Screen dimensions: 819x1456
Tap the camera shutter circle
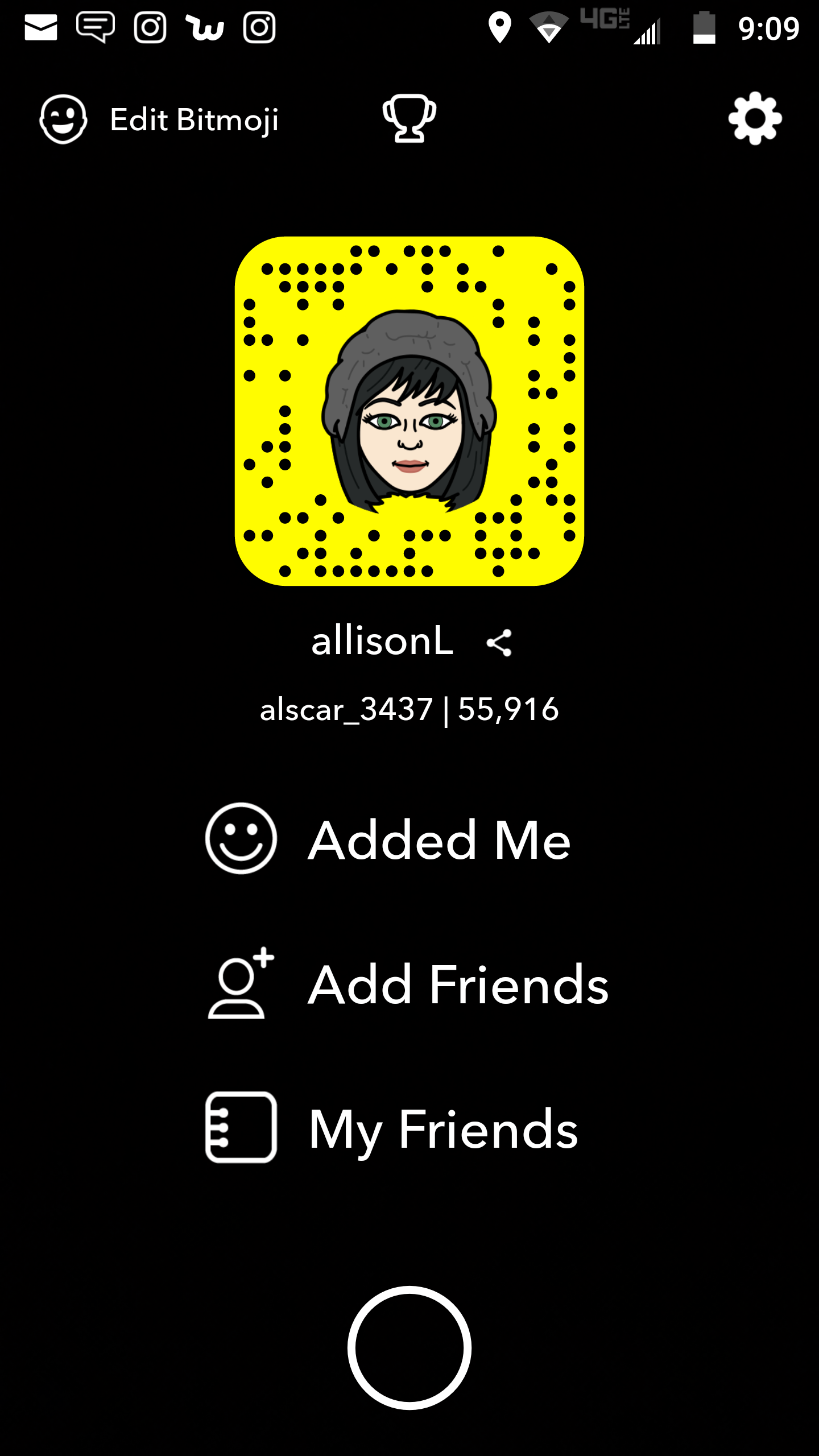tap(409, 1347)
